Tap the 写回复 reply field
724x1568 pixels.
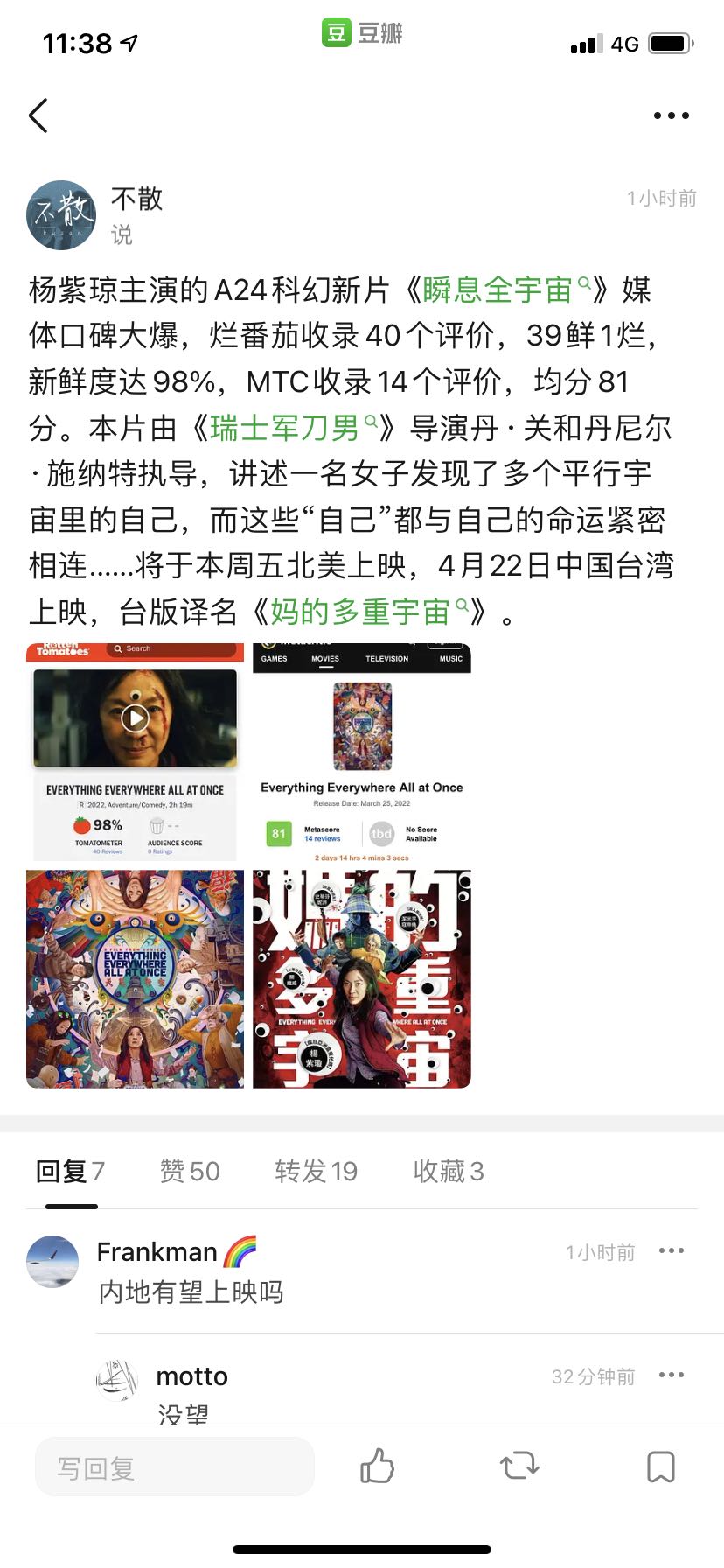(175, 1467)
